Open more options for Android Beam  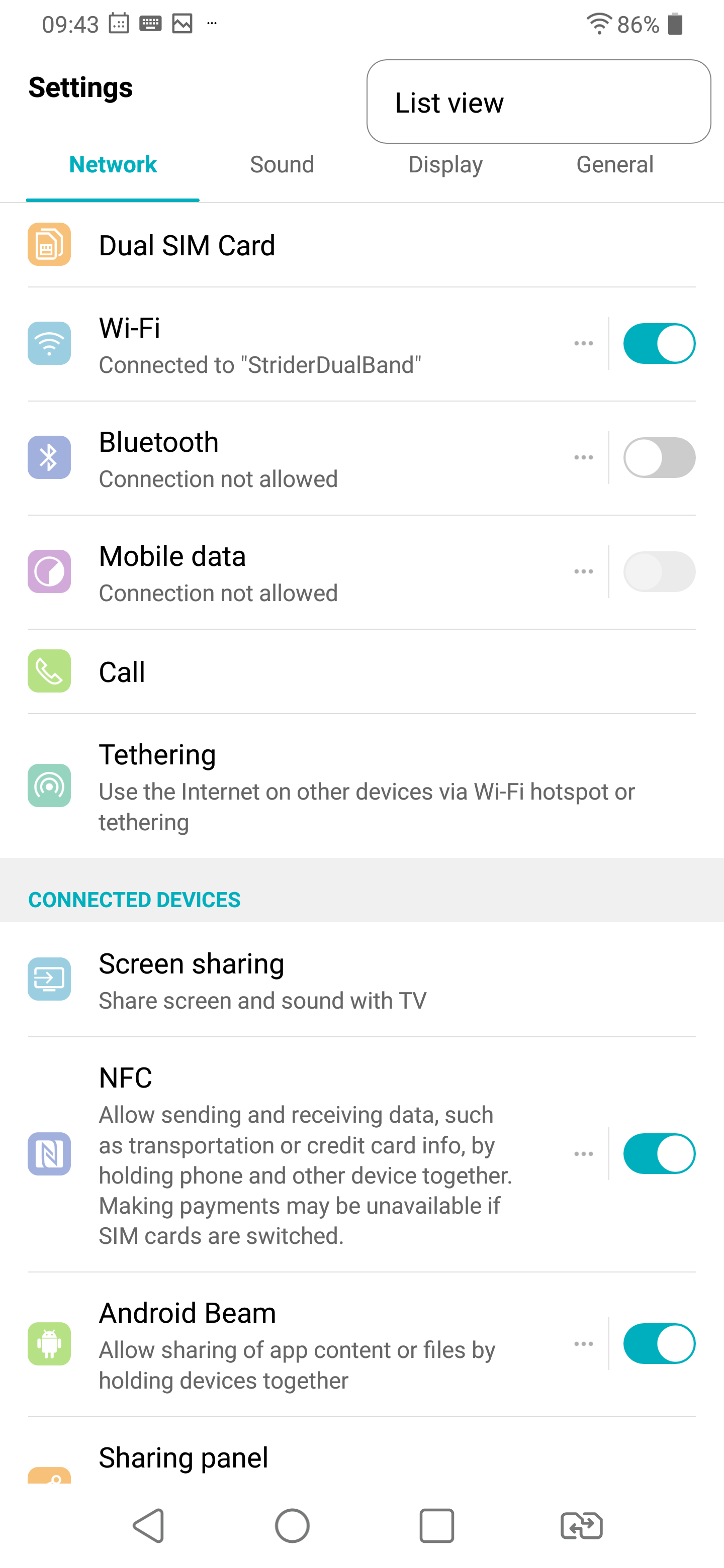click(x=583, y=1344)
